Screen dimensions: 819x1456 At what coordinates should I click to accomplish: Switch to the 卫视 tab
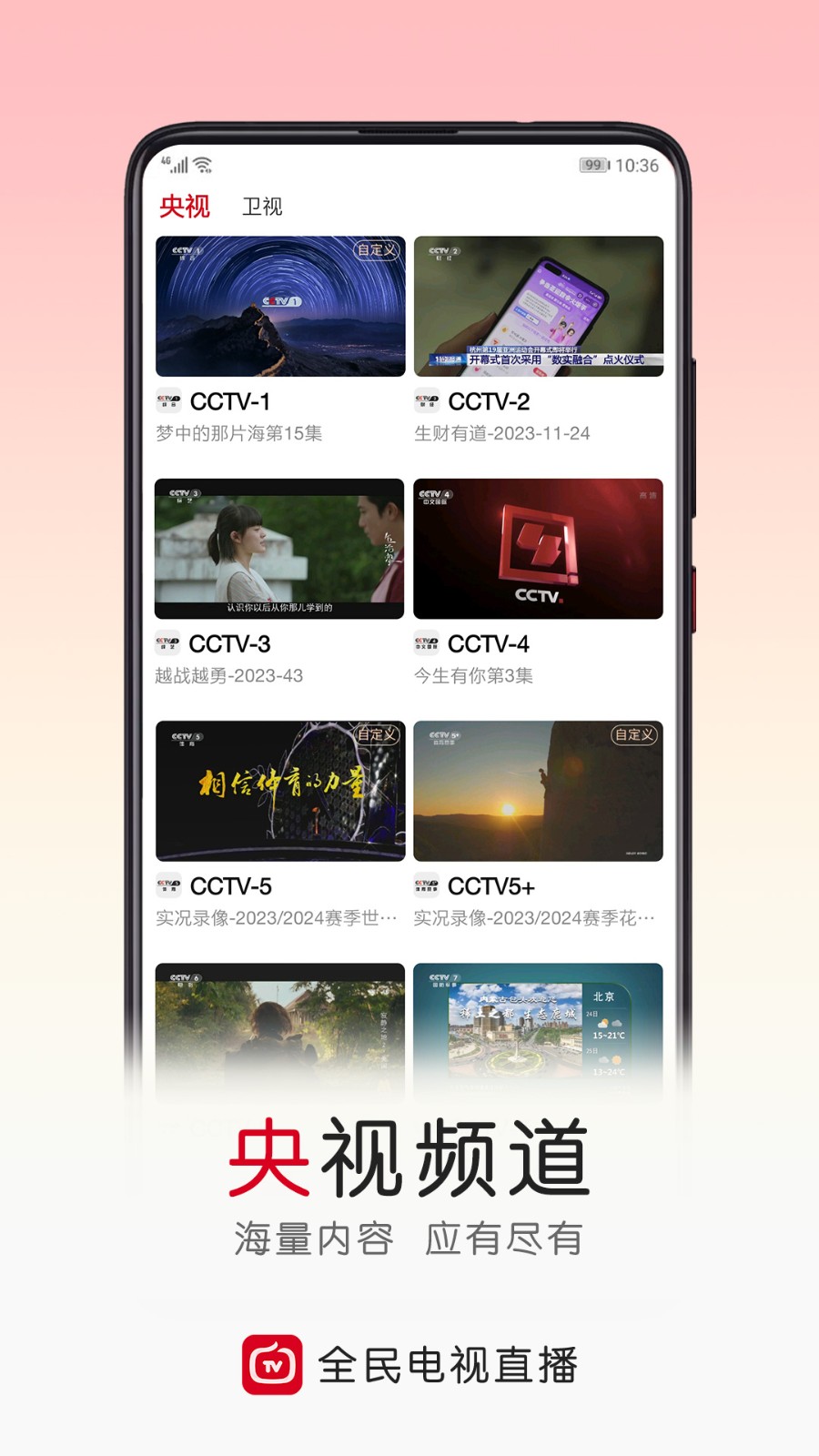(x=261, y=207)
